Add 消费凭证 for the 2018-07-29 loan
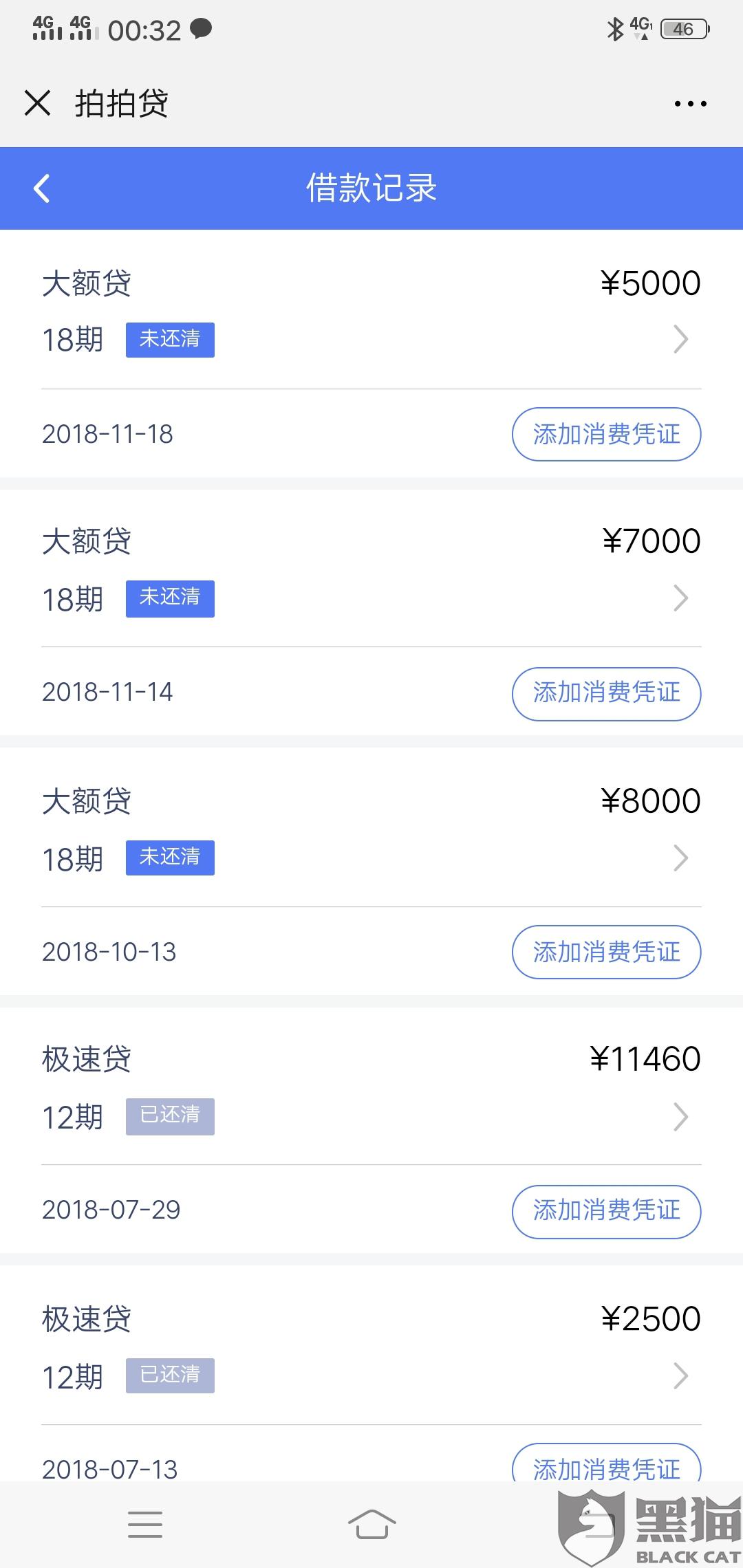This screenshot has width=743, height=1568. (606, 1211)
